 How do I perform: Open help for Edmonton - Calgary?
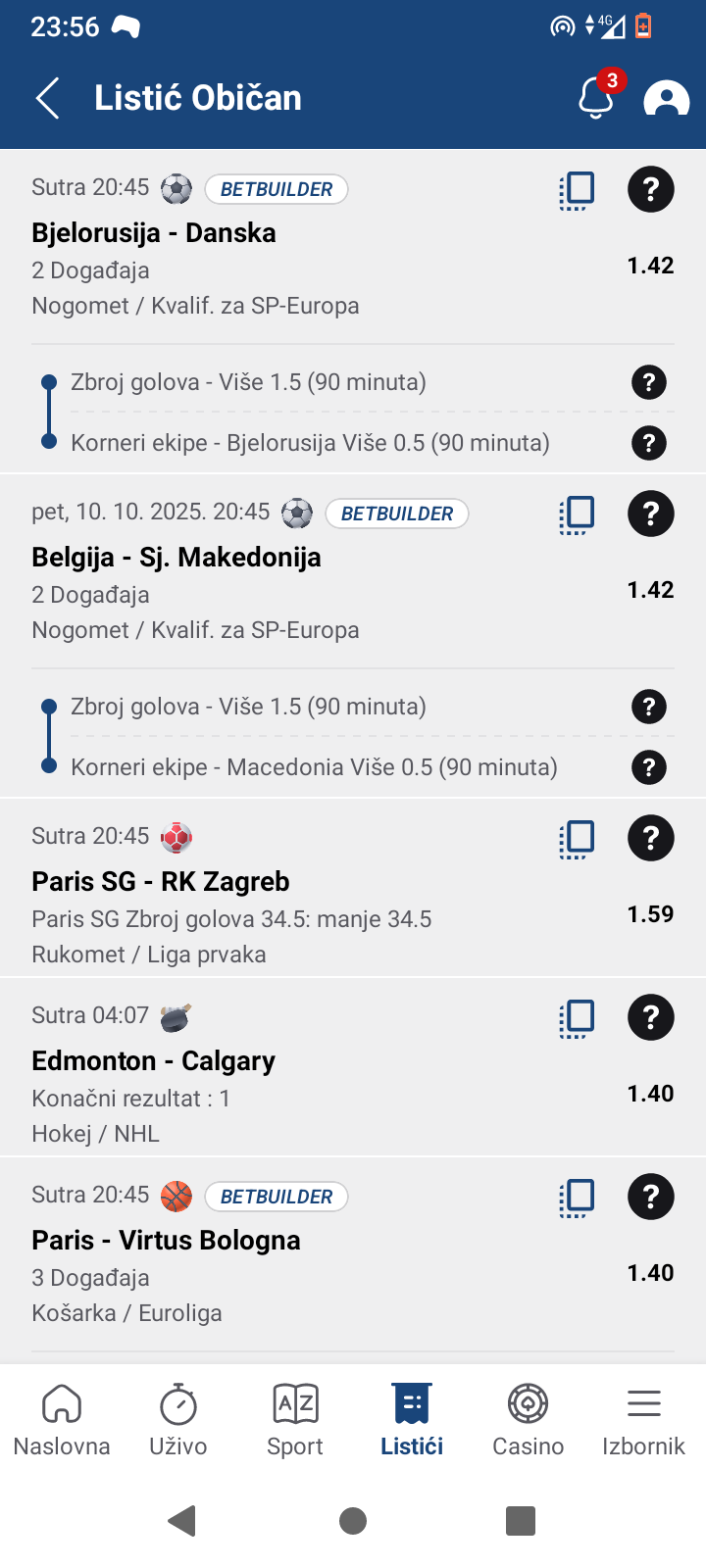[x=650, y=1017]
